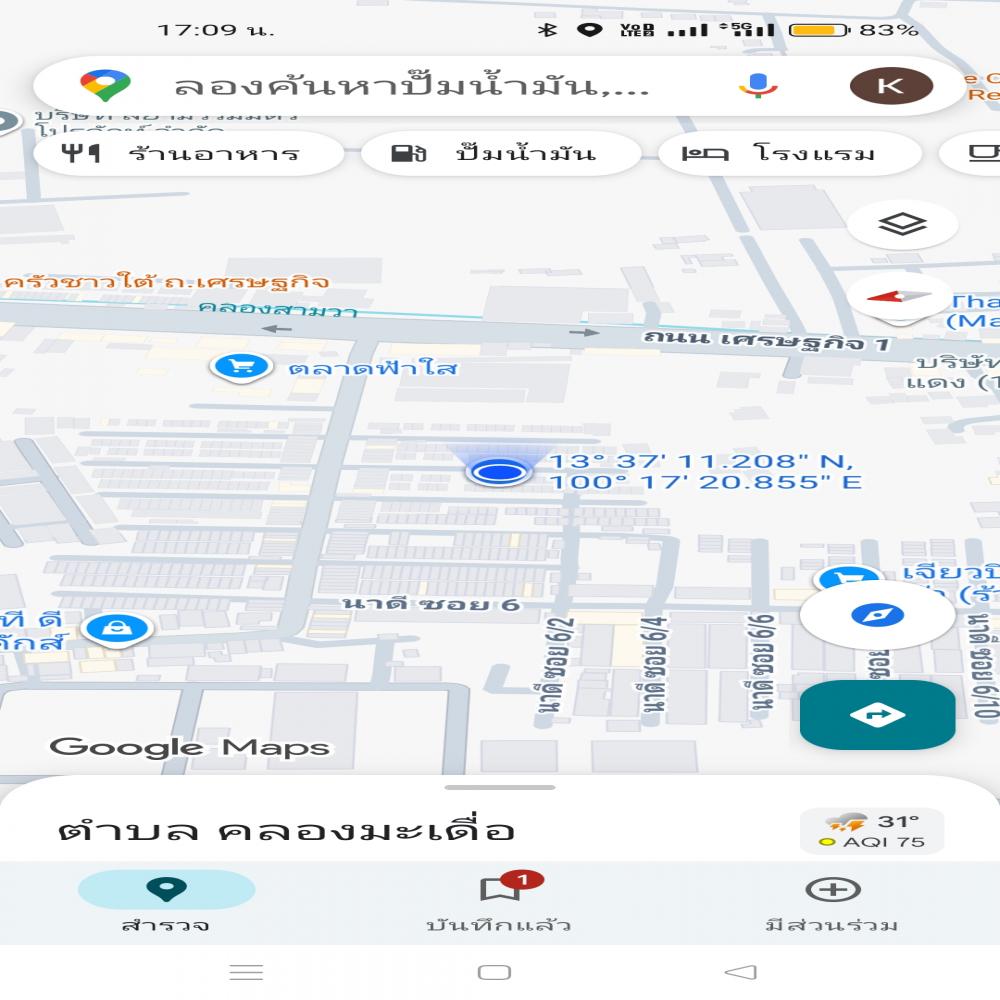Select the ปั๊มน้ำมัน gas station chip
The image size is (1000, 1000).
500,154
